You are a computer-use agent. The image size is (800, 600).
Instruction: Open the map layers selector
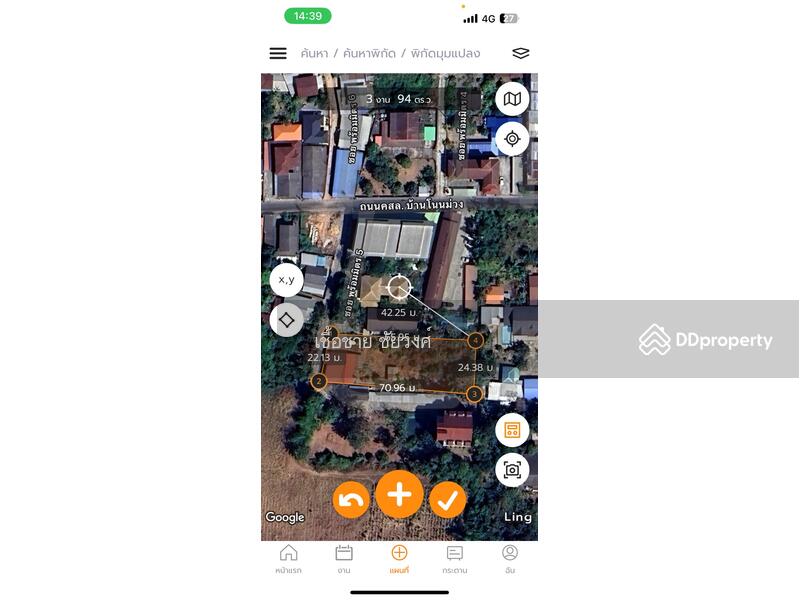click(520, 54)
